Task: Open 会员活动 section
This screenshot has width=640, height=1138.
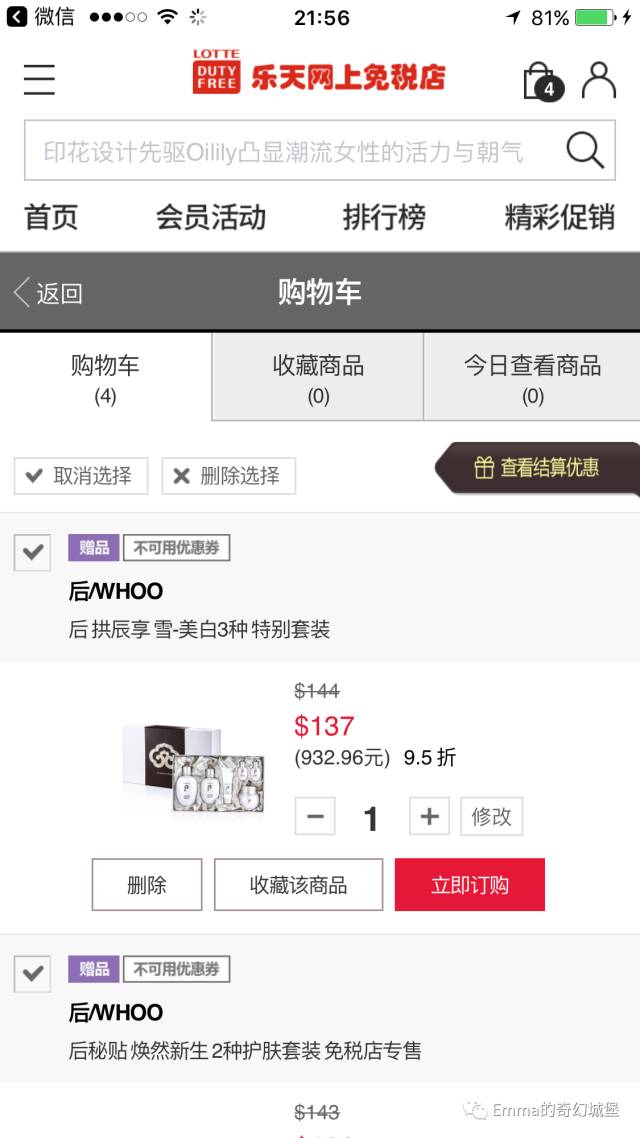Action: click(210, 217)
